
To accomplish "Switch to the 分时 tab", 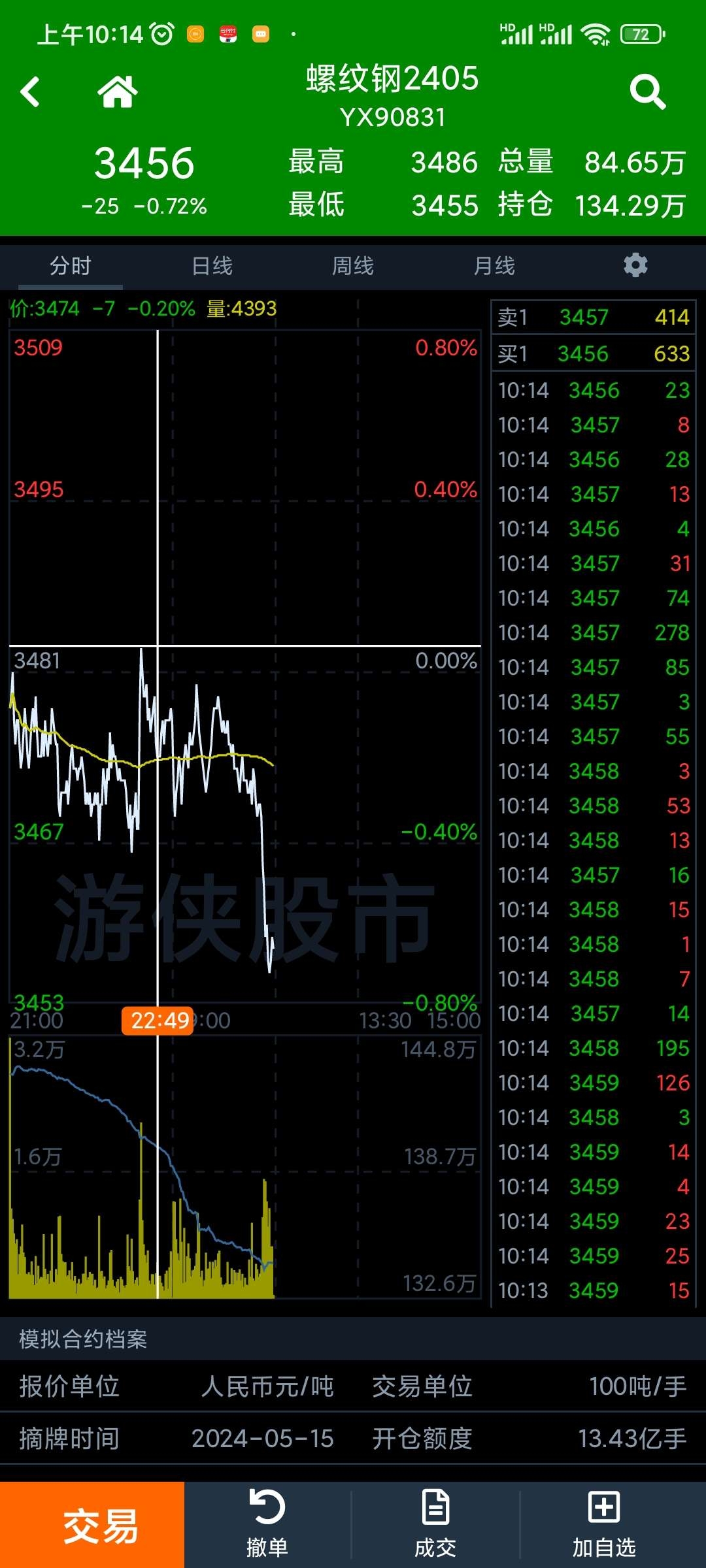I will point(71,266).
